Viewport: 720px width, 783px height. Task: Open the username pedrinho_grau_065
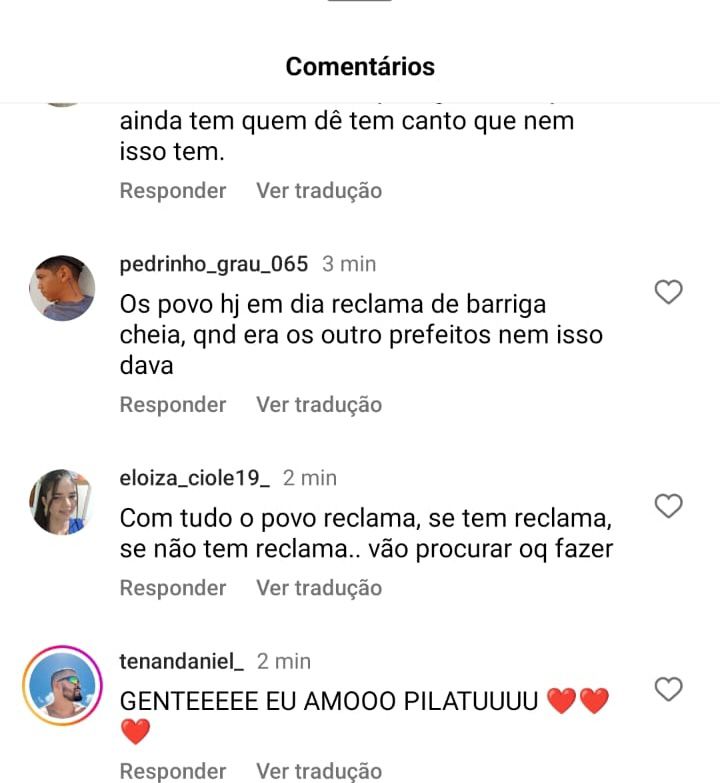(213, 264)
